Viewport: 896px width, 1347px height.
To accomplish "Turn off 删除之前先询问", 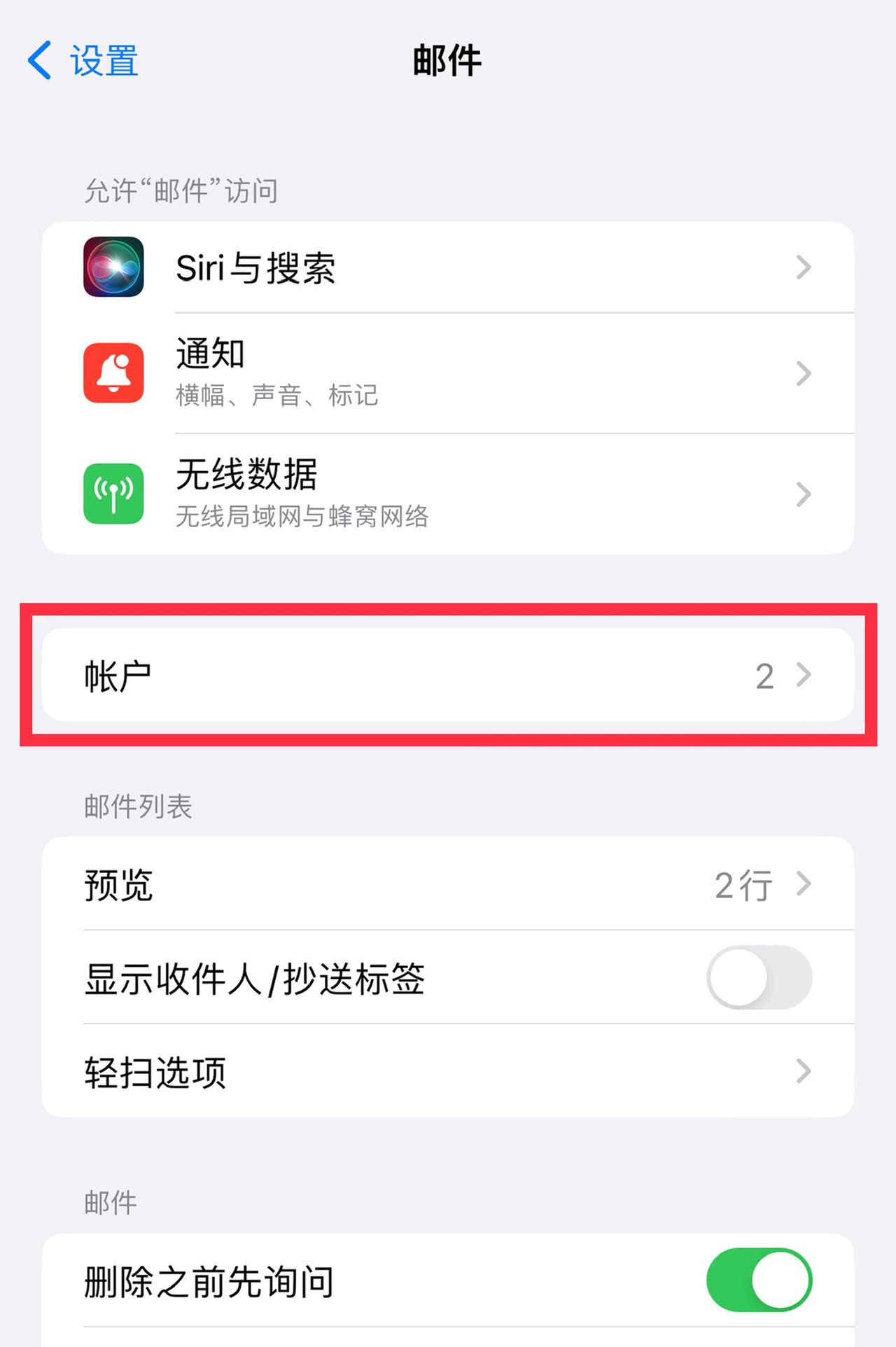I will click(759, 1280).
